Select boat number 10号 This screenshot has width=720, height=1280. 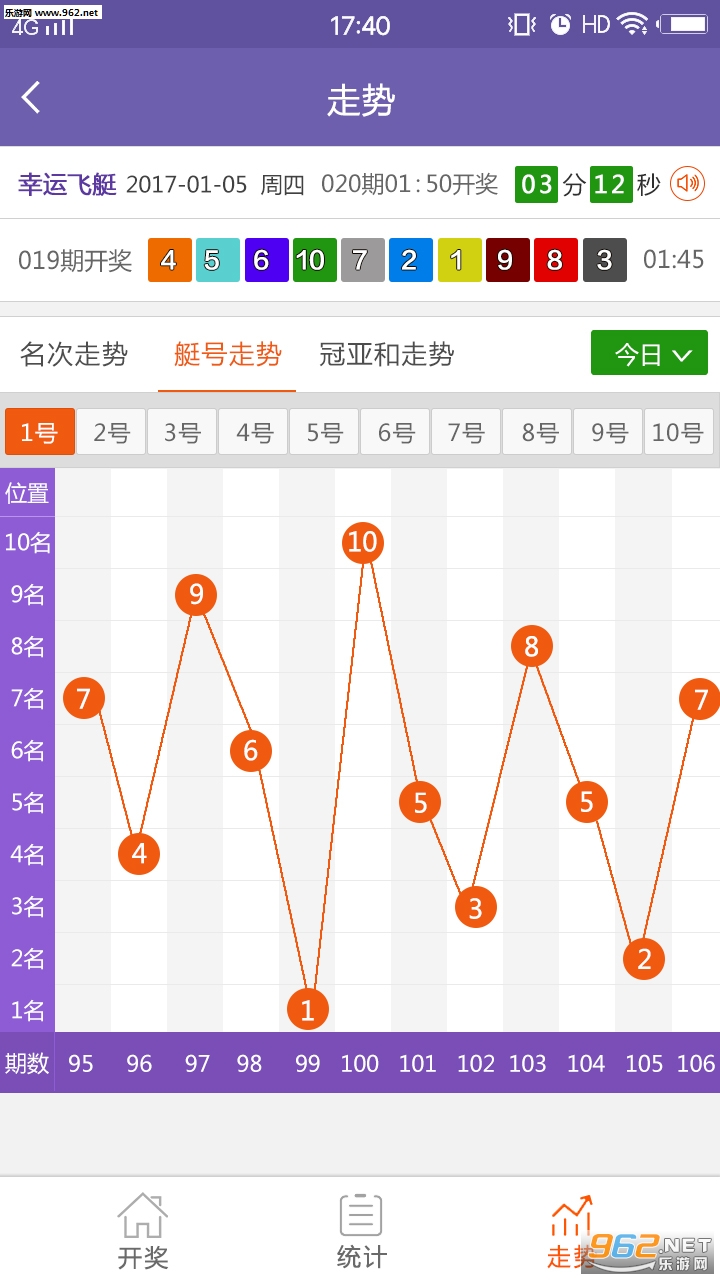pos(678,432)
